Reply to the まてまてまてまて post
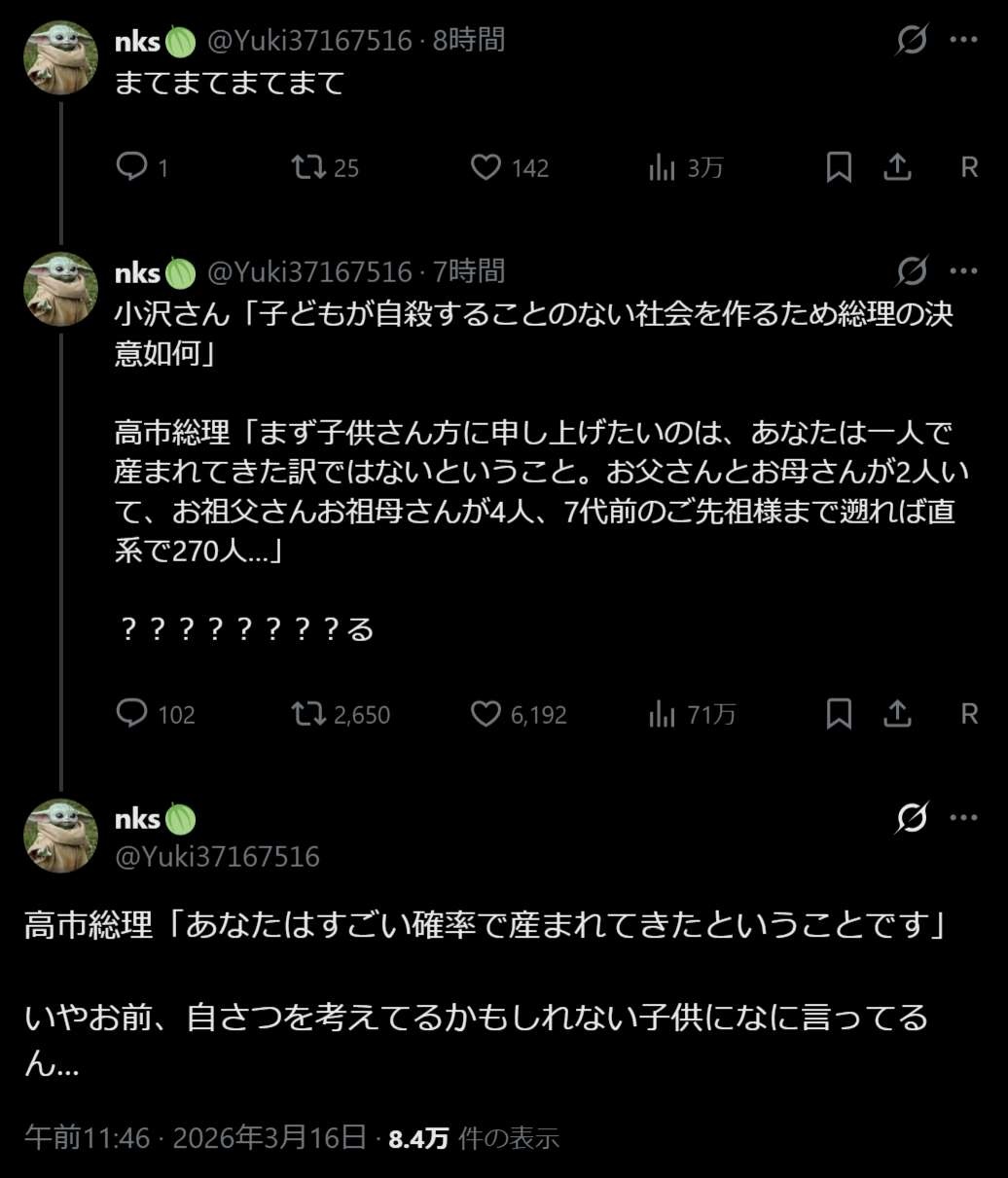1008x1178 pixels. pos(131,167)
